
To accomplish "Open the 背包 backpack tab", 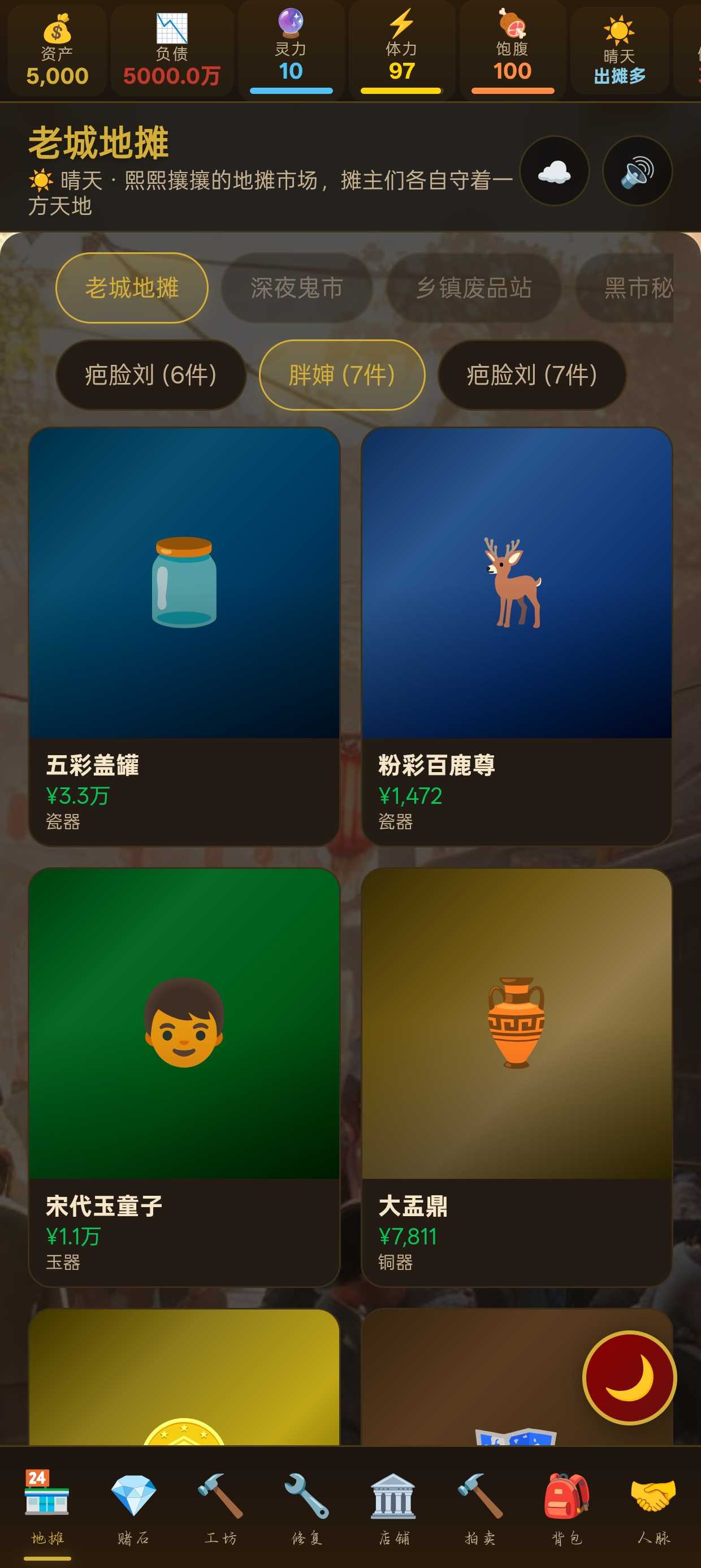I will pyautogui.click(x=566, y=1507).
